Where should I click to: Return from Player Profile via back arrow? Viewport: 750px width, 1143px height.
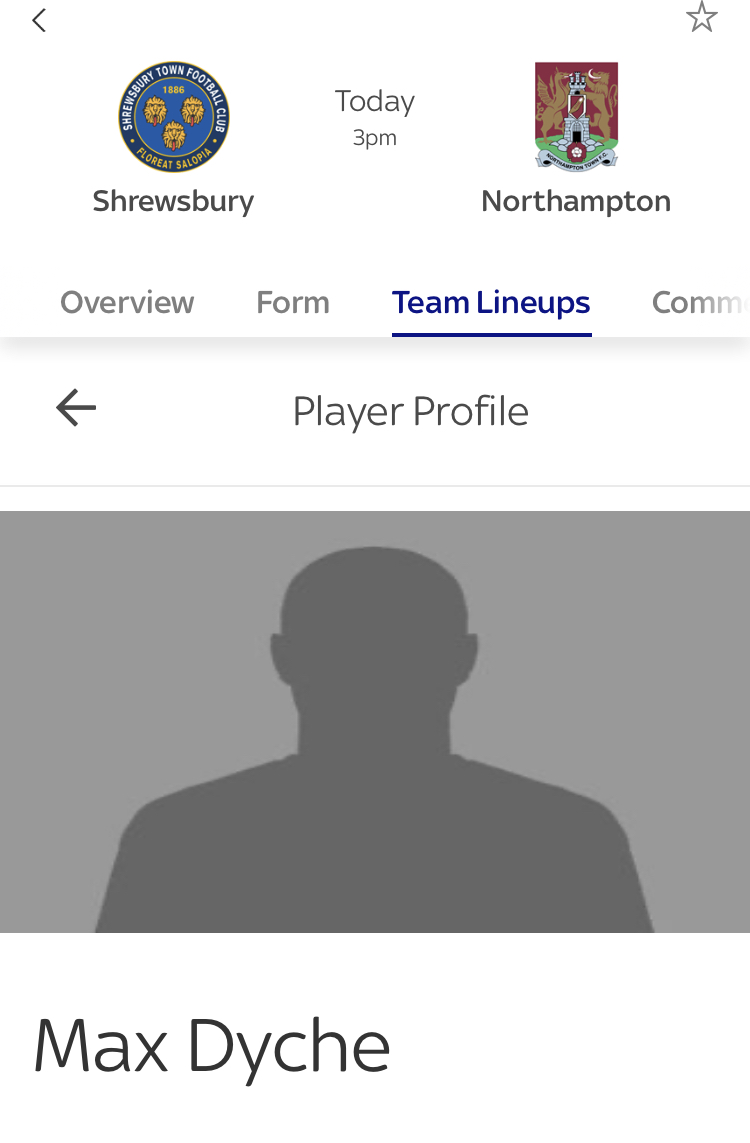point(76,408)
